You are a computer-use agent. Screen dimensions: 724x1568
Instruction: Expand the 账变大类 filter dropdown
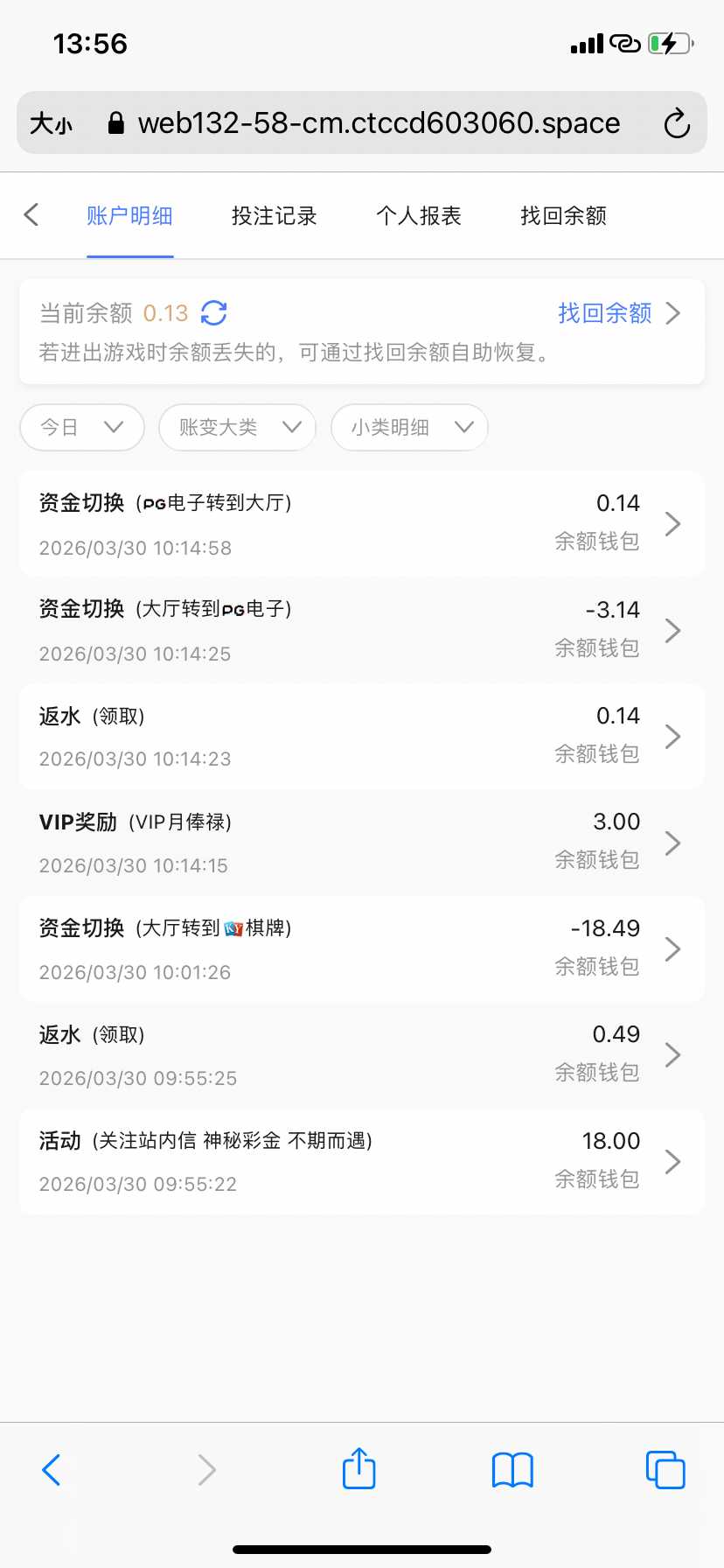[x=237, y=427]
